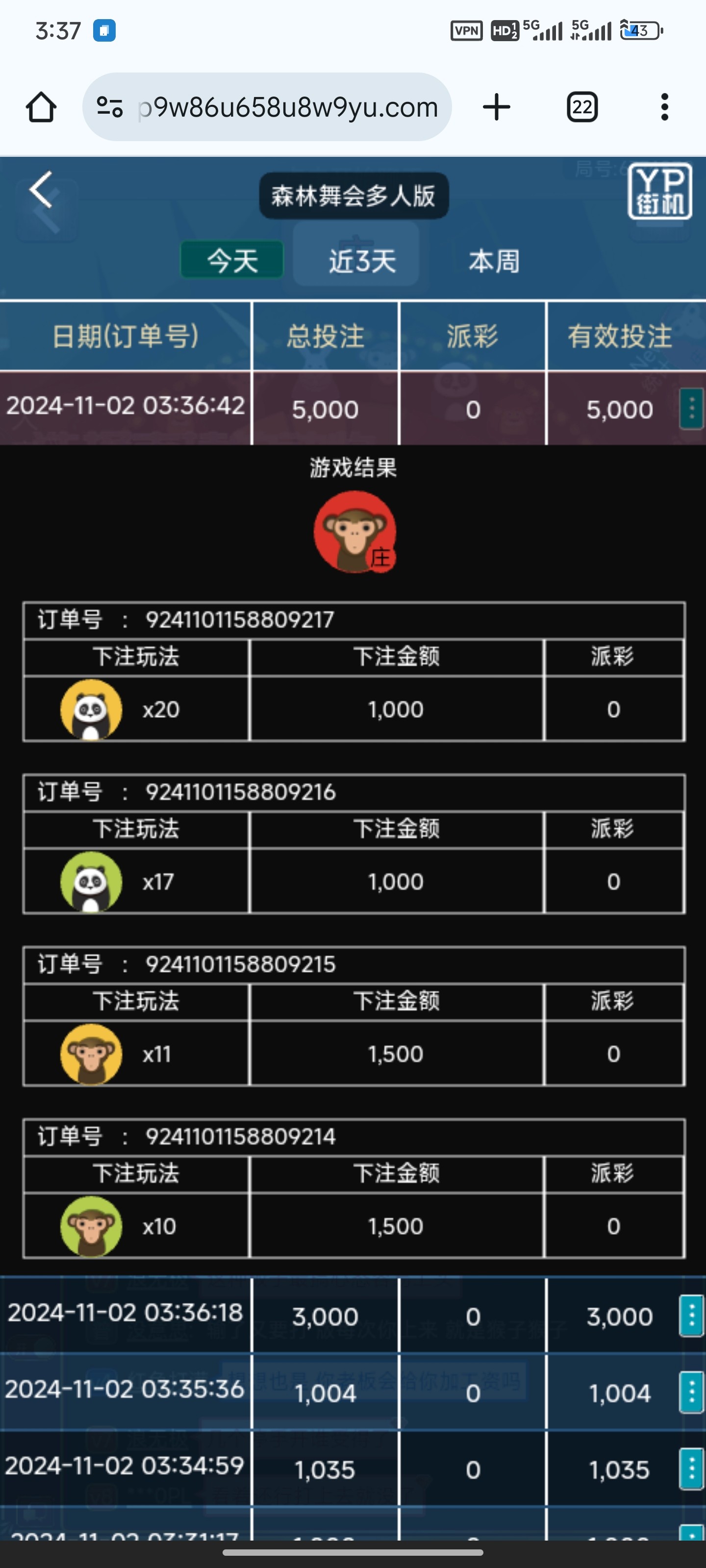Open the browser home page
Screen dimensions: 706x1568
coord(41,108)
